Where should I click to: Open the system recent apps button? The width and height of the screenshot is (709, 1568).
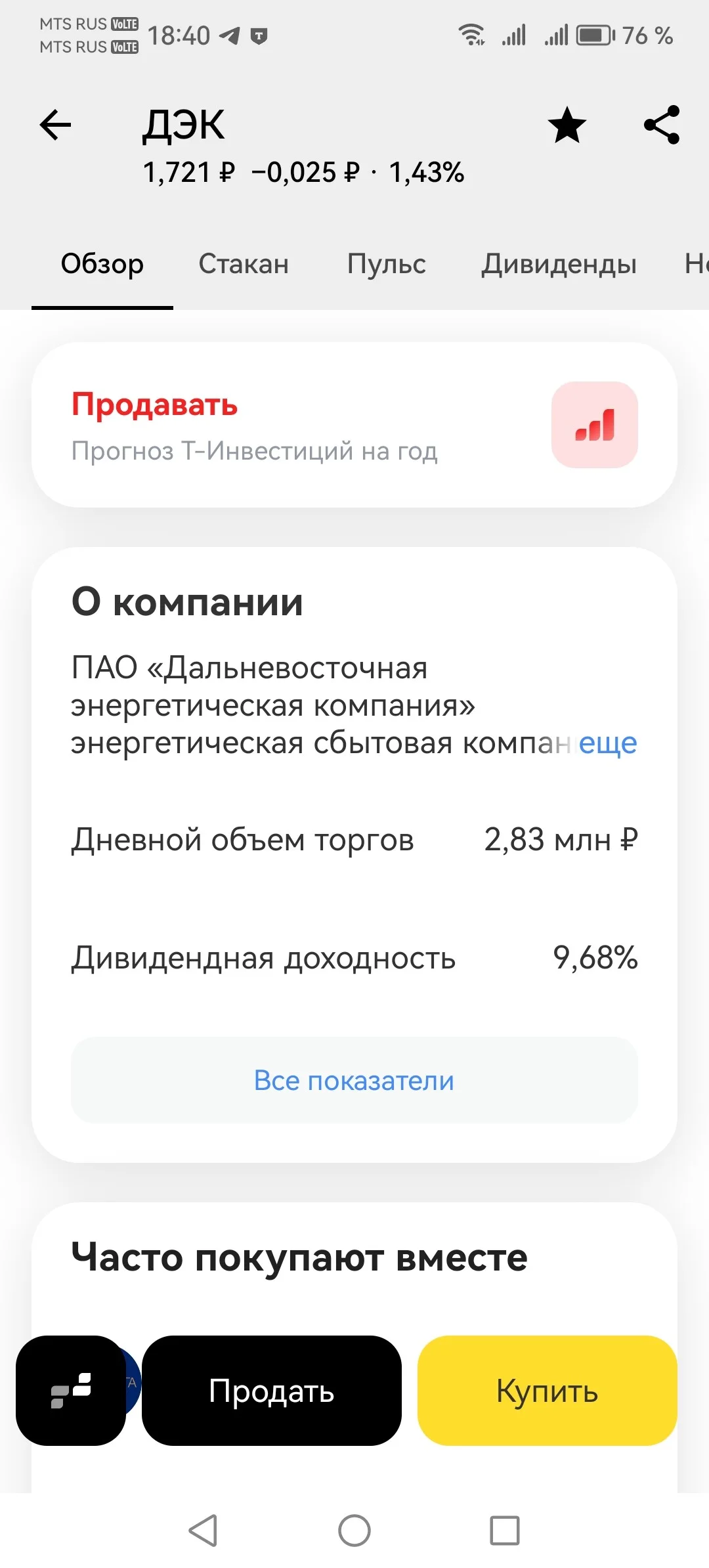pyautogui.click(x=505, y=1531)
